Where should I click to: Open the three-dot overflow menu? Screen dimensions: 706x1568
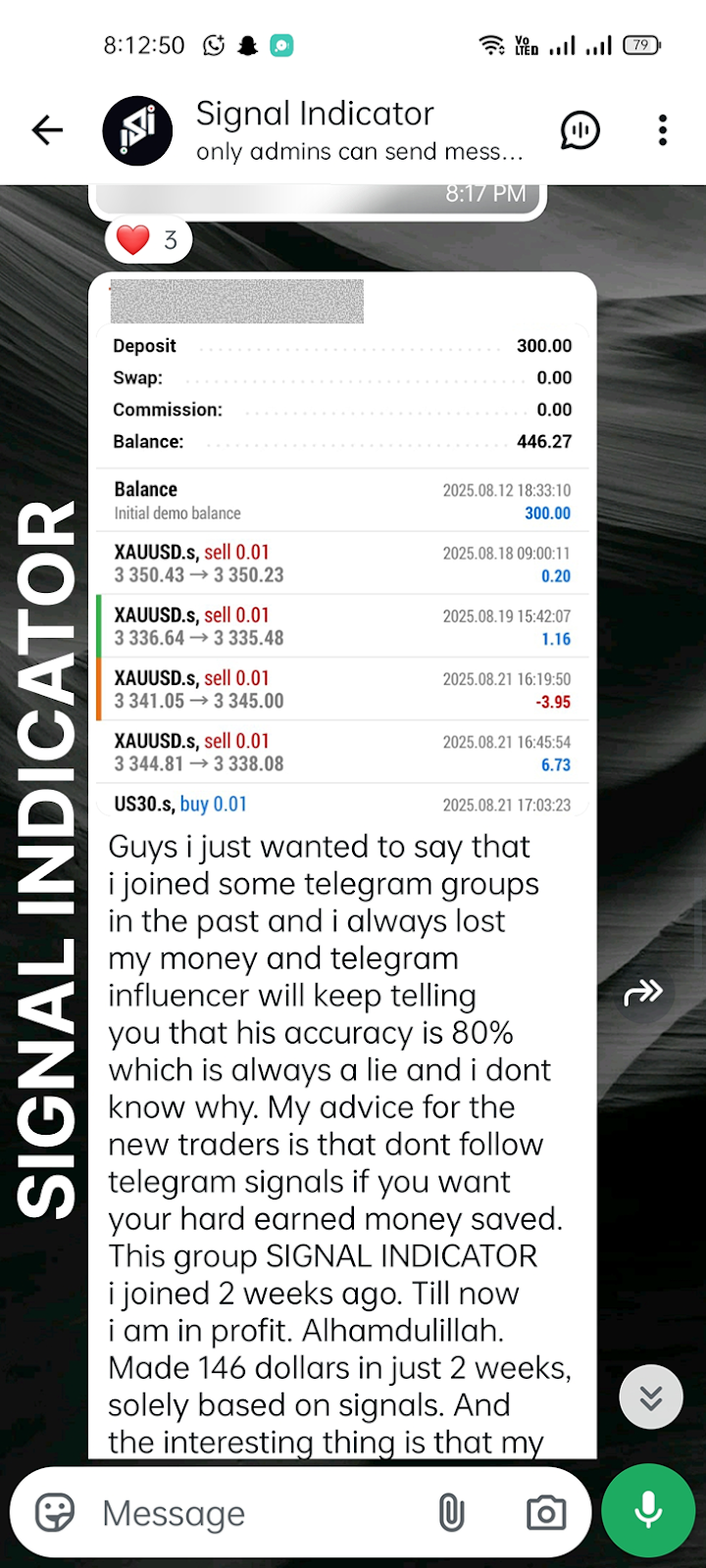point(663,130)
